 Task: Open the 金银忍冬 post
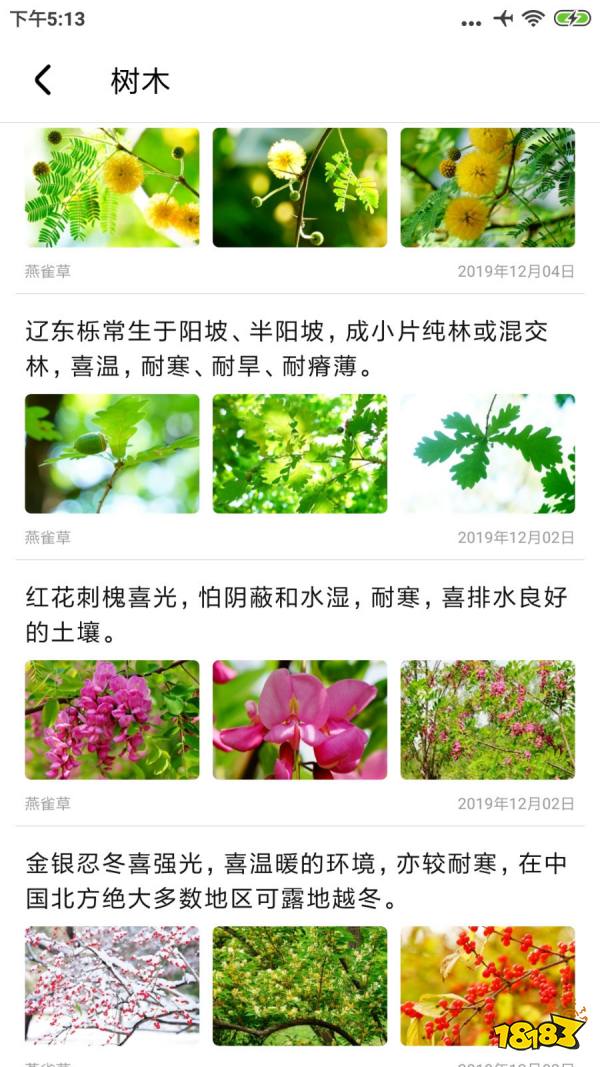coord(297,883)
